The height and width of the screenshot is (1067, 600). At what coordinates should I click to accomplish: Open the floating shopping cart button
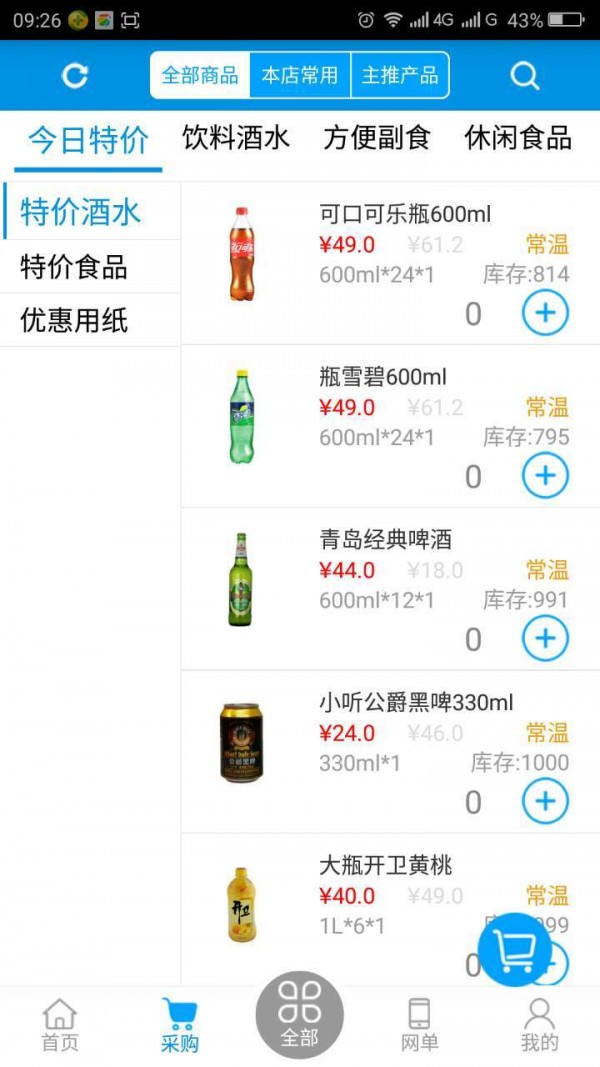click(x=515, y=950)
